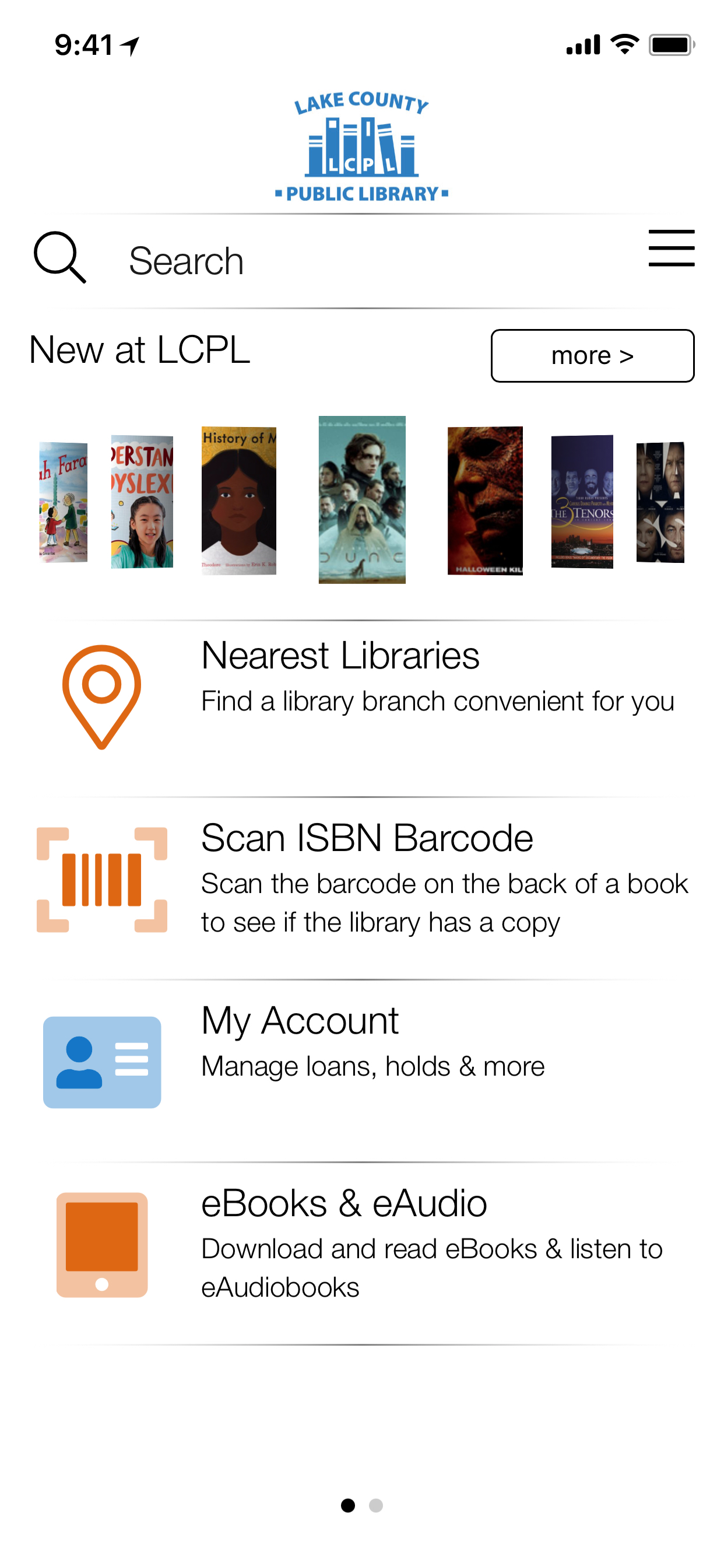Screen dimensions: 724x1568
Task: Select the second page indicator dot
Action: tap(376, 1504)
